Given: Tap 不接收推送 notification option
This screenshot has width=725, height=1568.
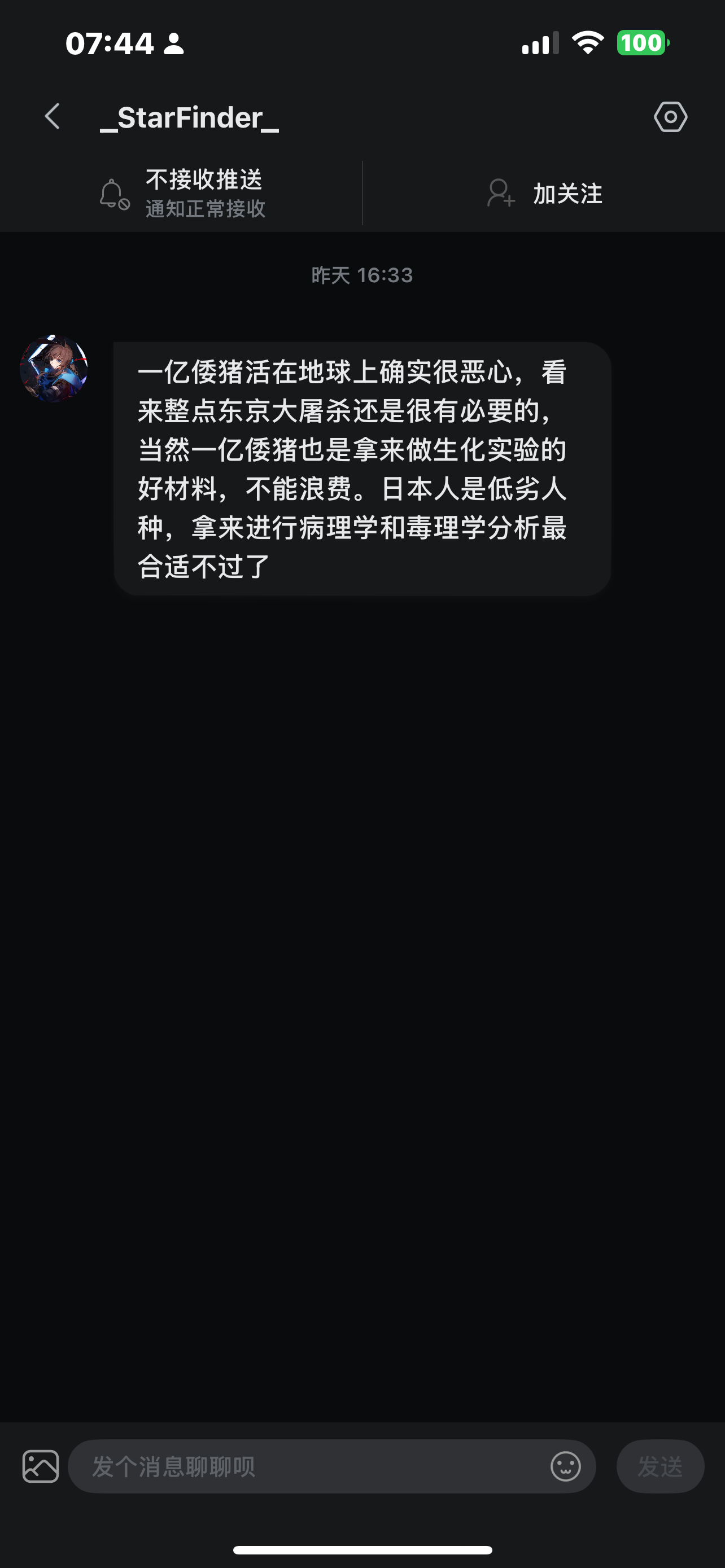Looking at the screenshot, I should tap(181, 193).
